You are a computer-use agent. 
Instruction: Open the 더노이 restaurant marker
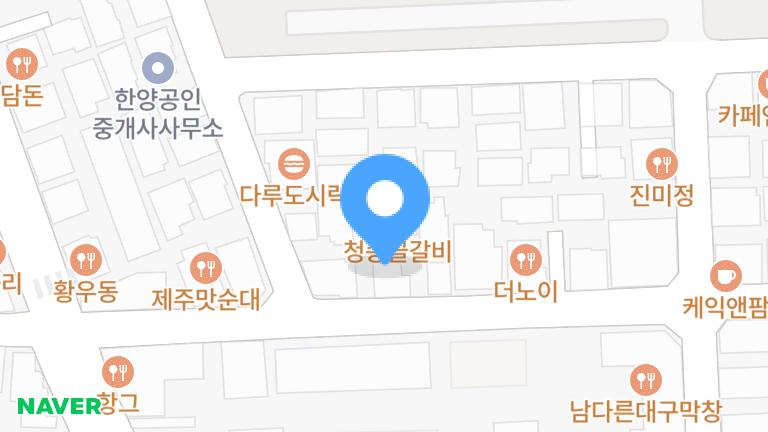pos(525,260)
